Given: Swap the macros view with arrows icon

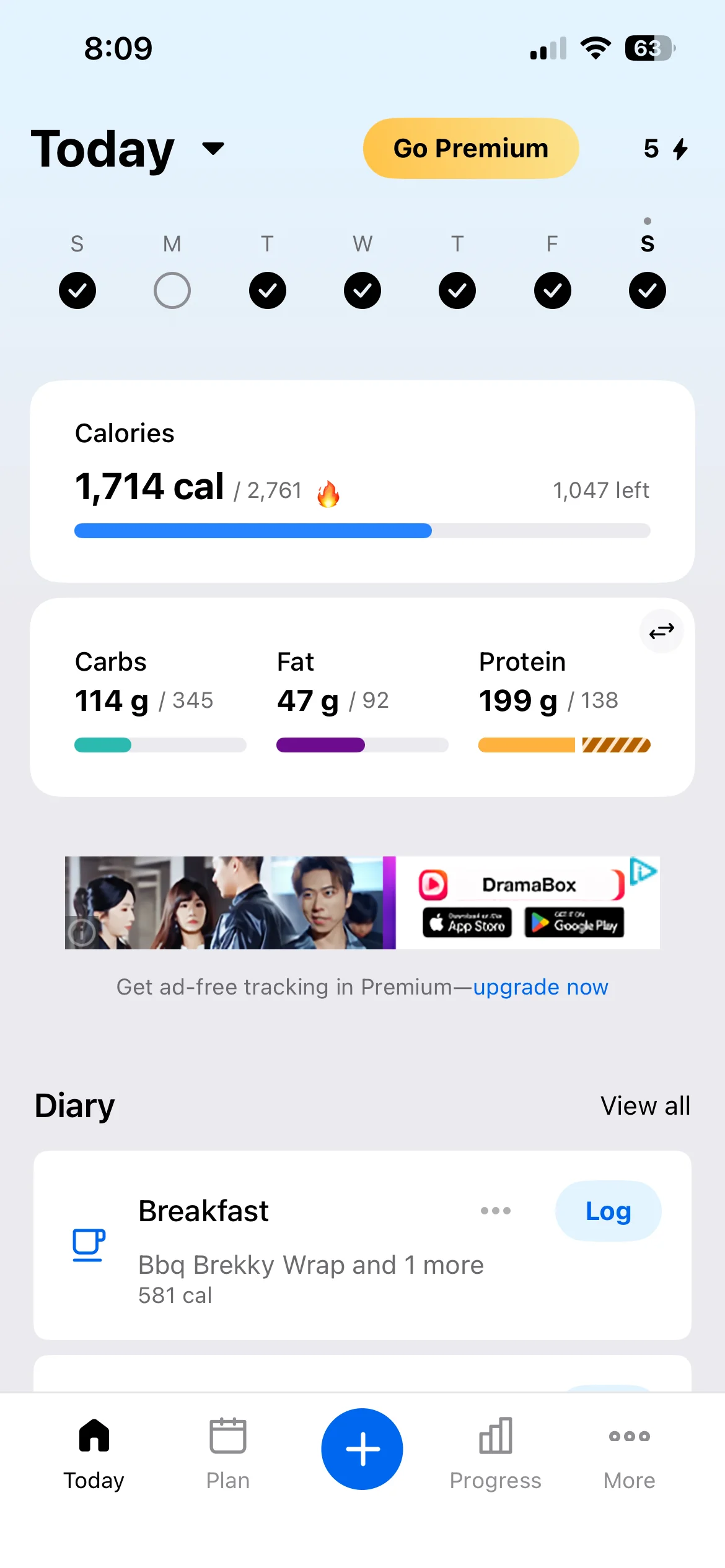Looking at the screenshot, I should point(661,631).
